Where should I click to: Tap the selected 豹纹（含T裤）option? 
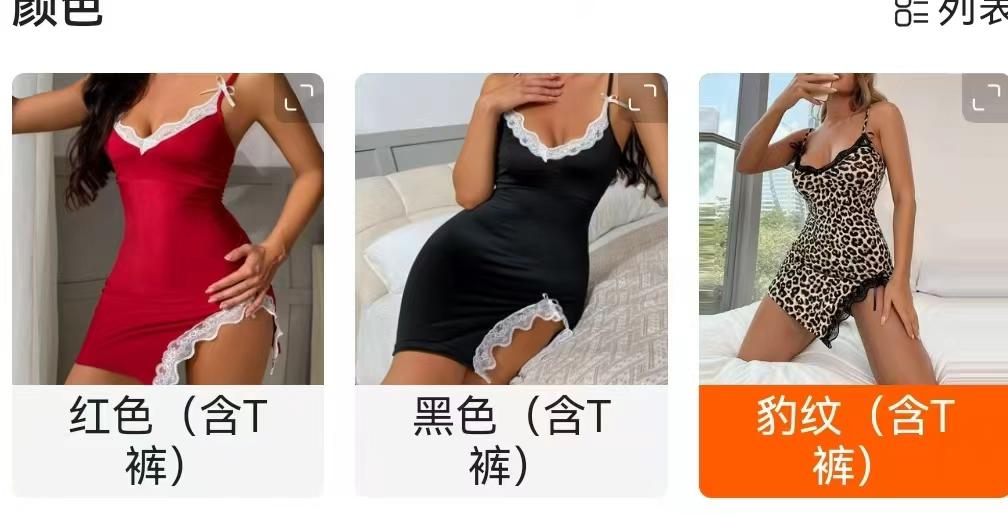click(854, 441)
